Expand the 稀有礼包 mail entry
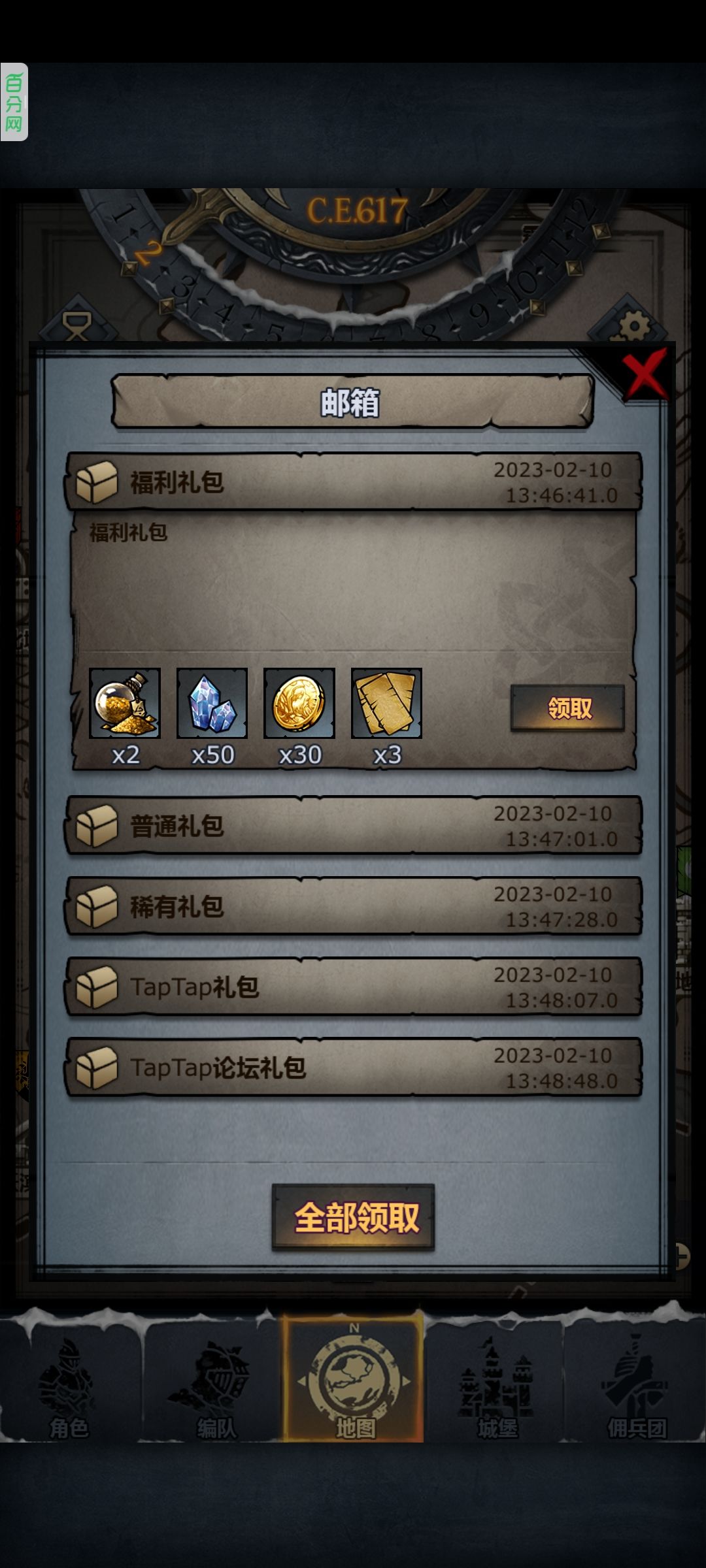 pos(353,907)
